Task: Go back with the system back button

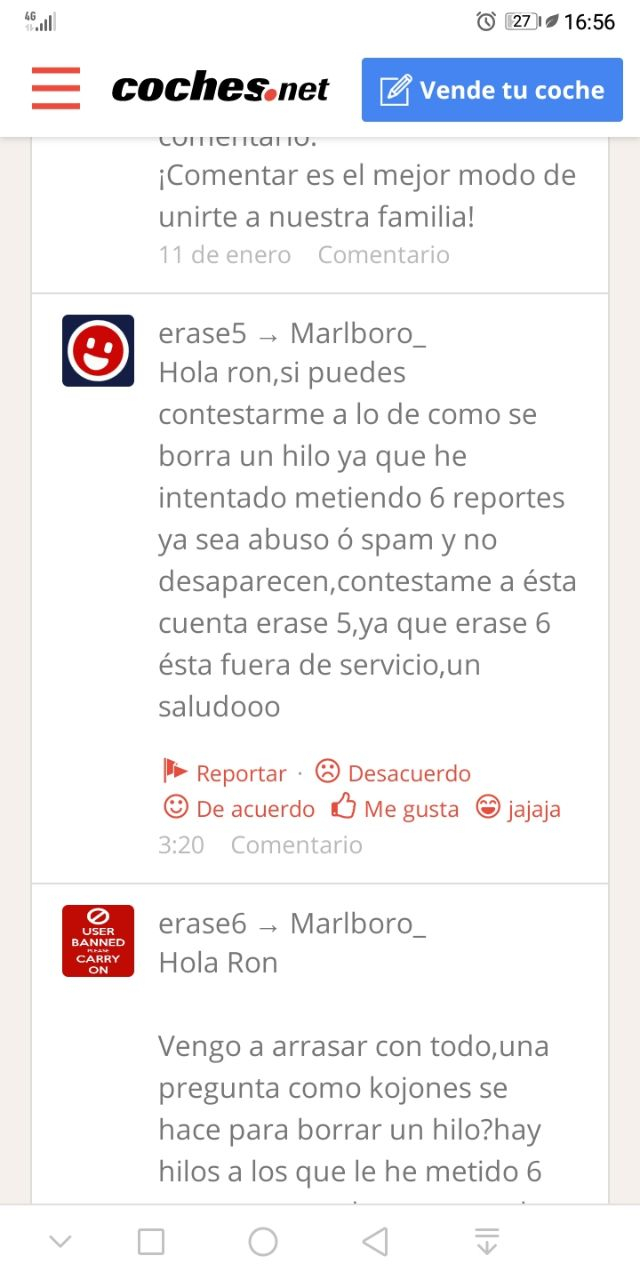Action: click(x=375, y=1242)
